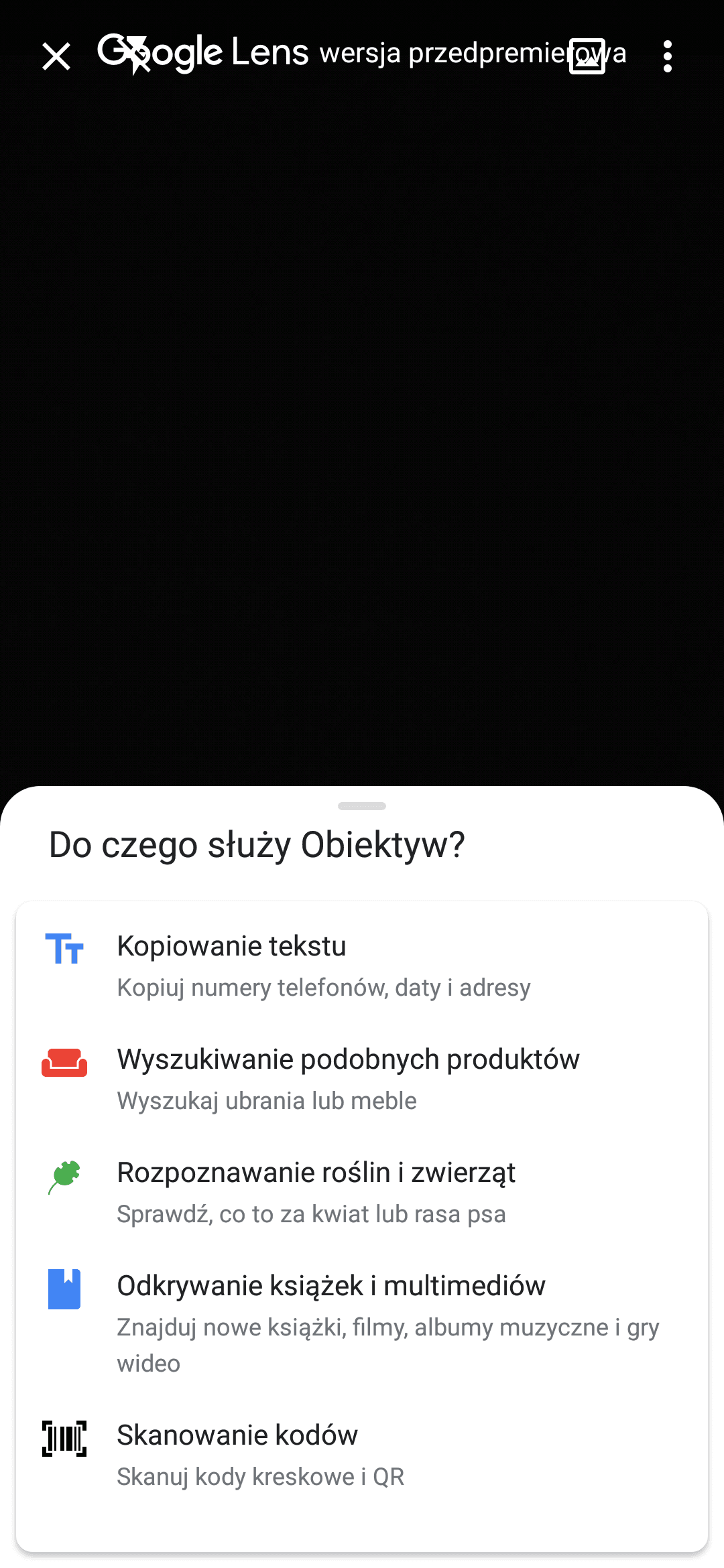
Task: Select Kopiowanie tekstu option
Action: coord(362,966)
